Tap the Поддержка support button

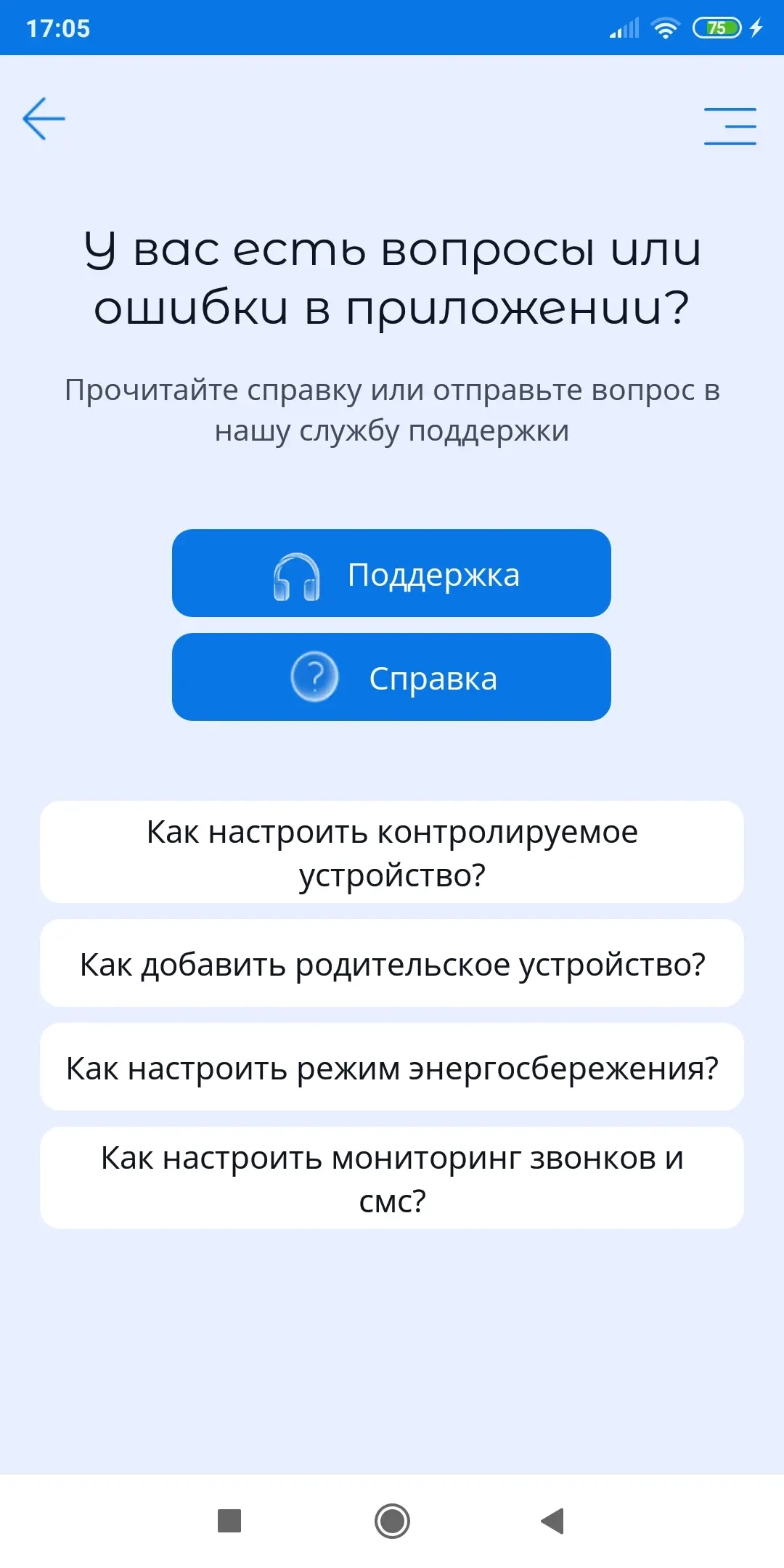[391, 573]
